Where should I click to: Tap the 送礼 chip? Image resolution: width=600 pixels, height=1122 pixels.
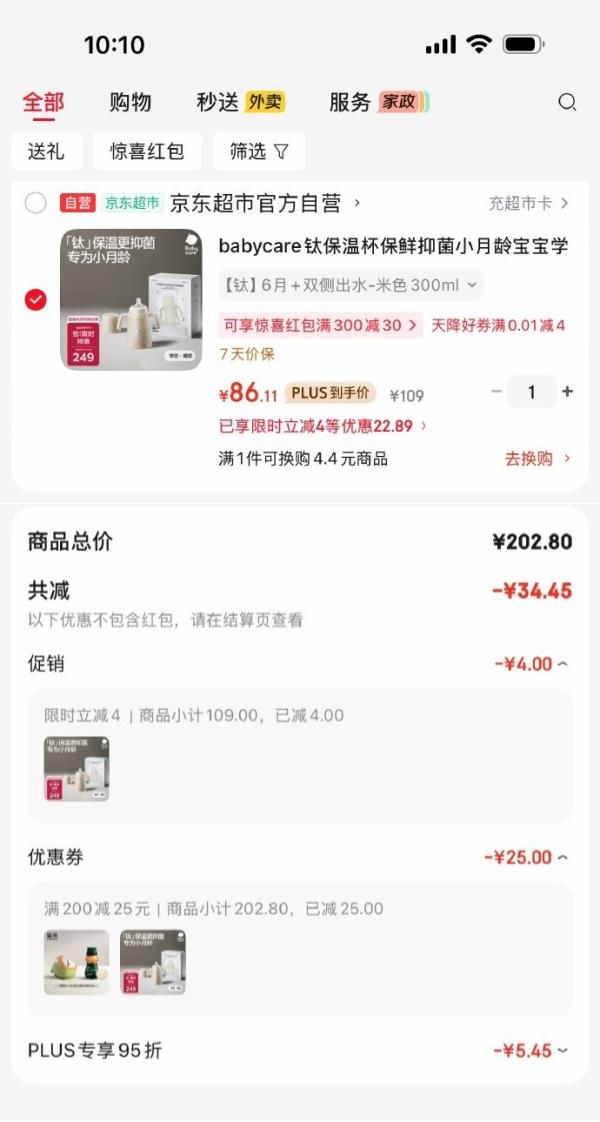[46, 151]
